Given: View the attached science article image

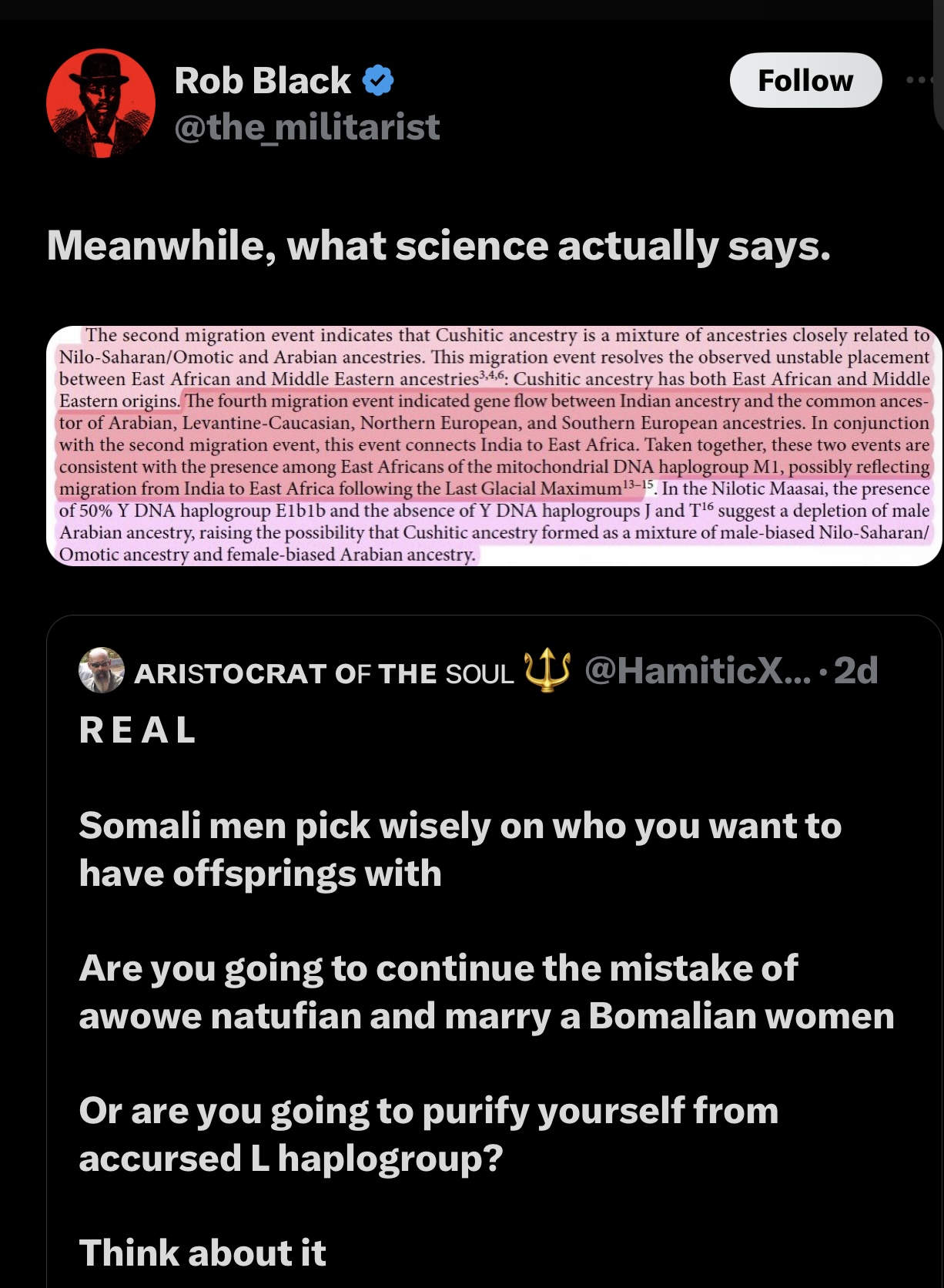Looking at the screenshot, I should pos(493,445).
